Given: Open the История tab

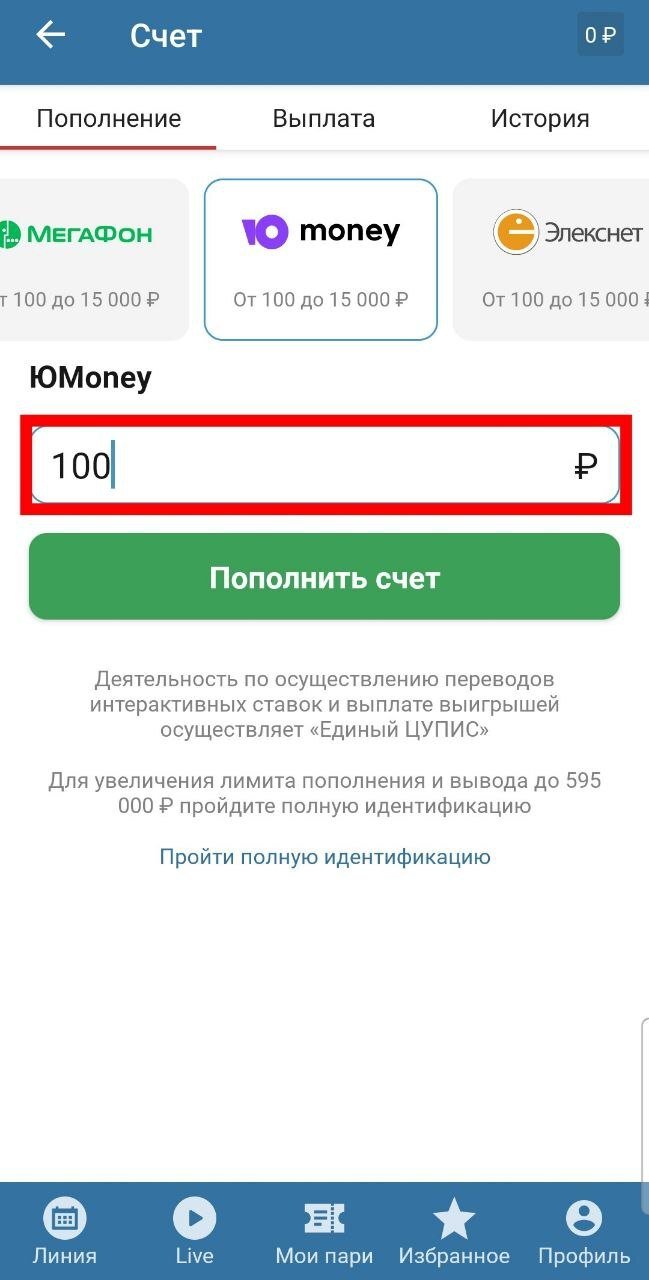Looking at the screenshot, I should pos(540,119).
